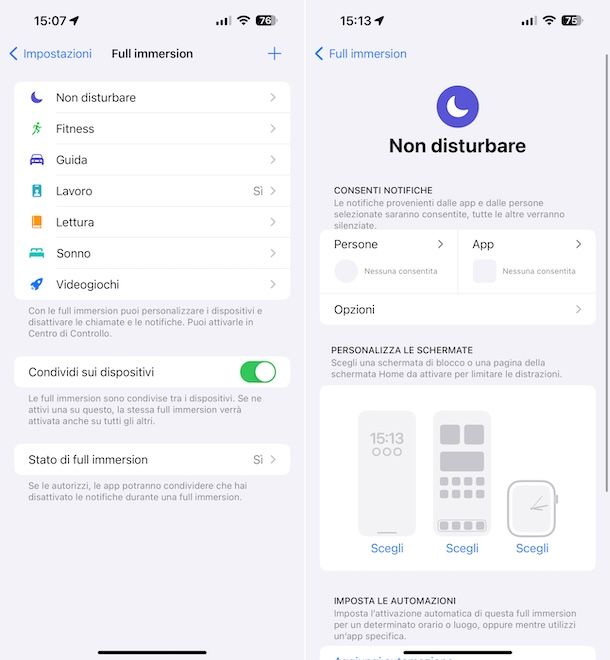Choose allowed Persone for notifications
The height and width of the screenshot is (660, 610).
point(388,245)
